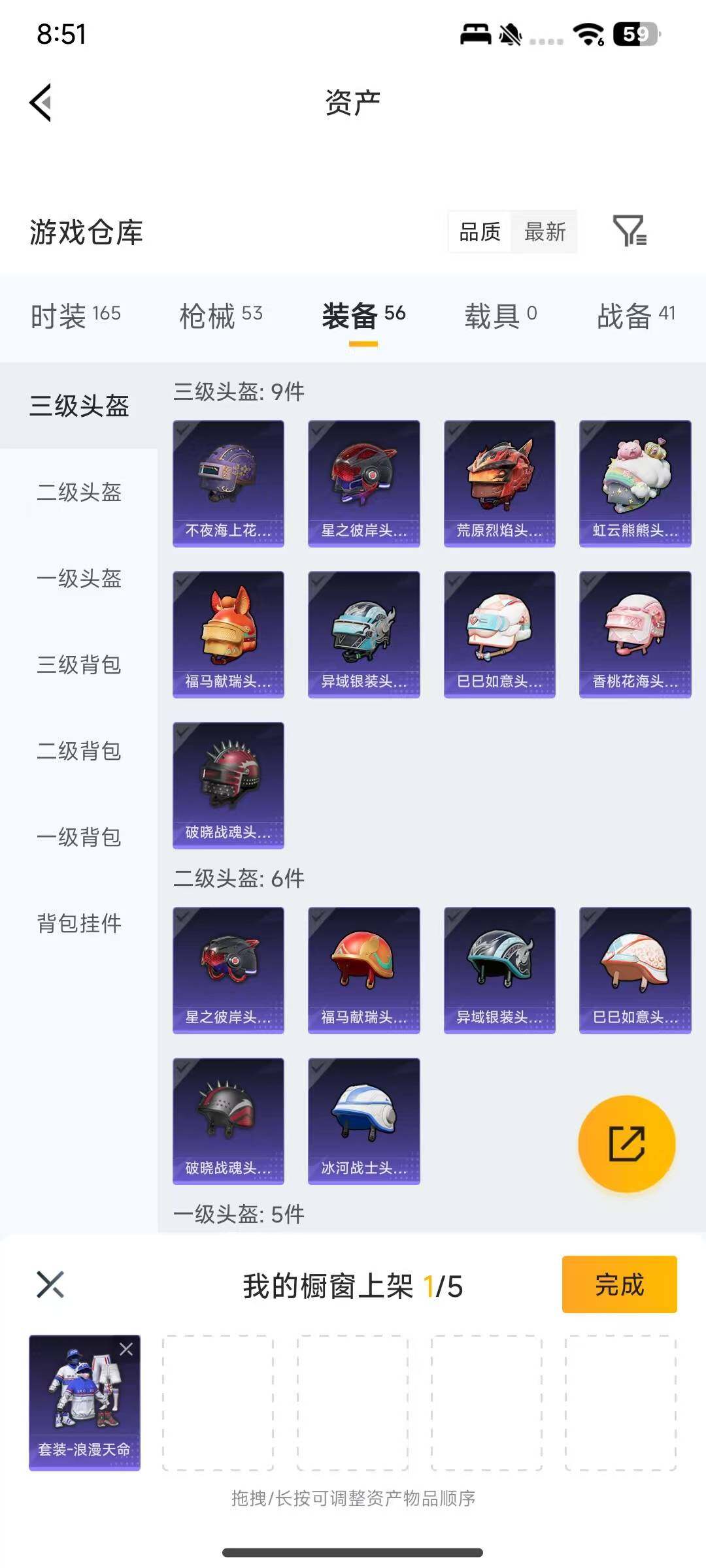The image size is (706, 1568).
Task: Select the 香桃花海头 helmet item
Action: tap(633, 634)
